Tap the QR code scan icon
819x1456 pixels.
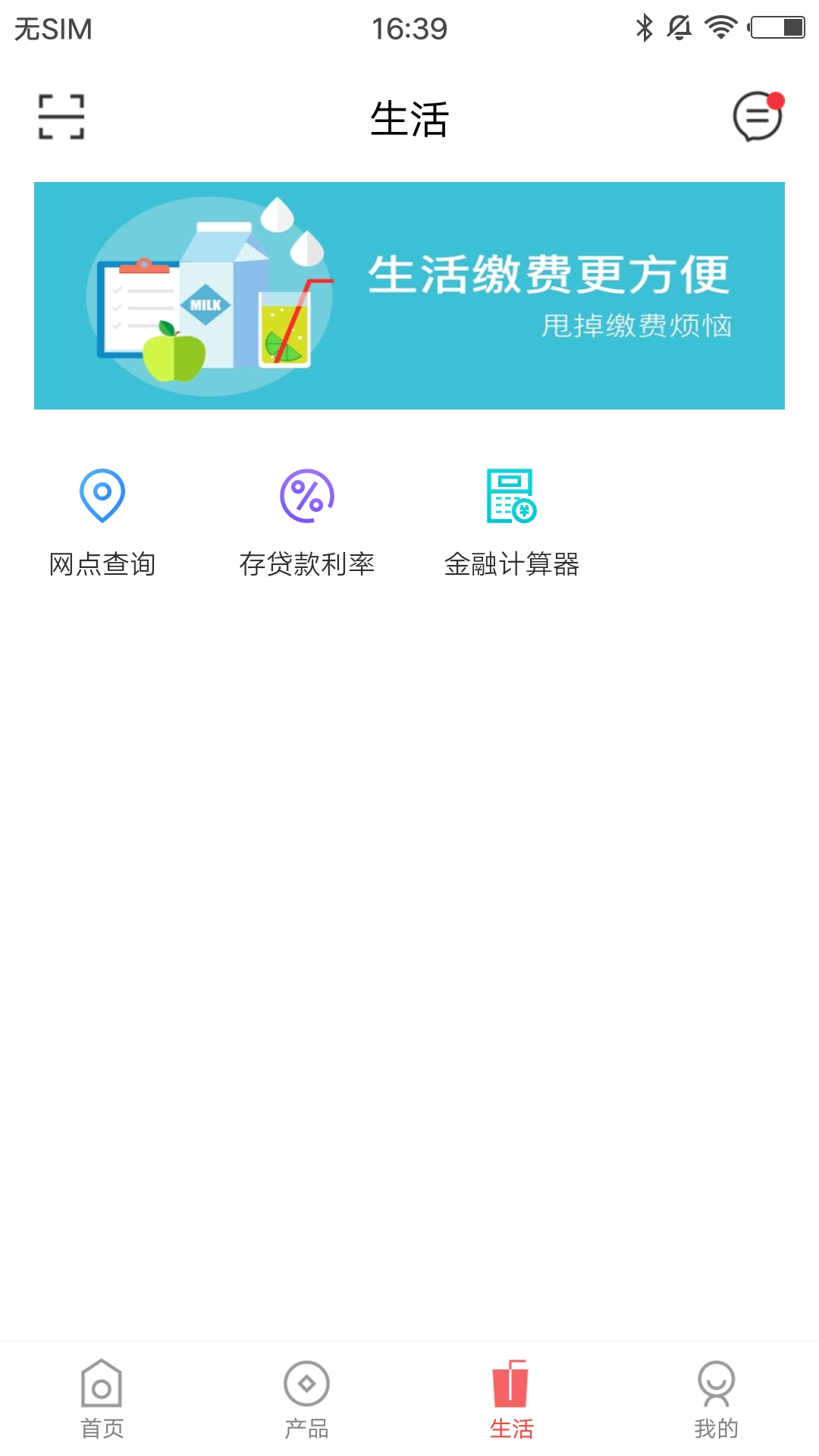(x=60, y=118)
